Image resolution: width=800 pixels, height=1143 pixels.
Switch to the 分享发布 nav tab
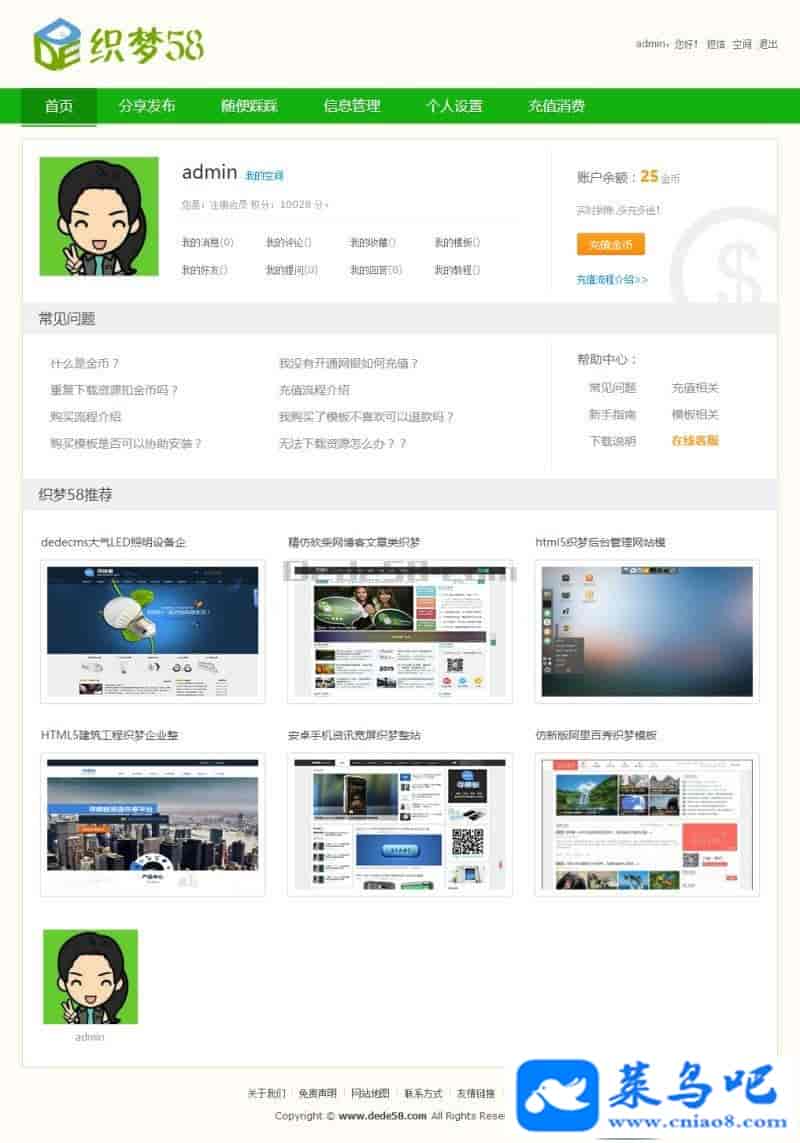(x=147, y=106)
